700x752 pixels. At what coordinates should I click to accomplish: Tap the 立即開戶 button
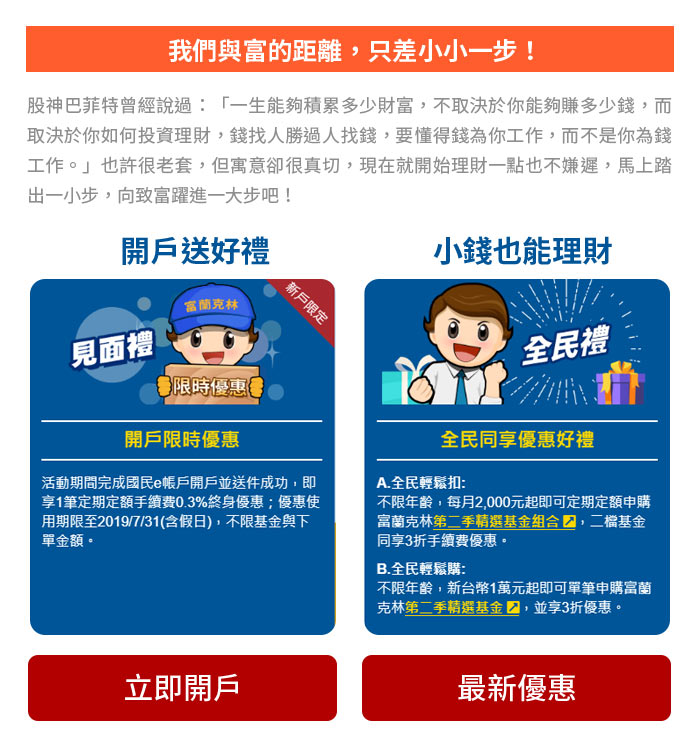pos(182,688)
